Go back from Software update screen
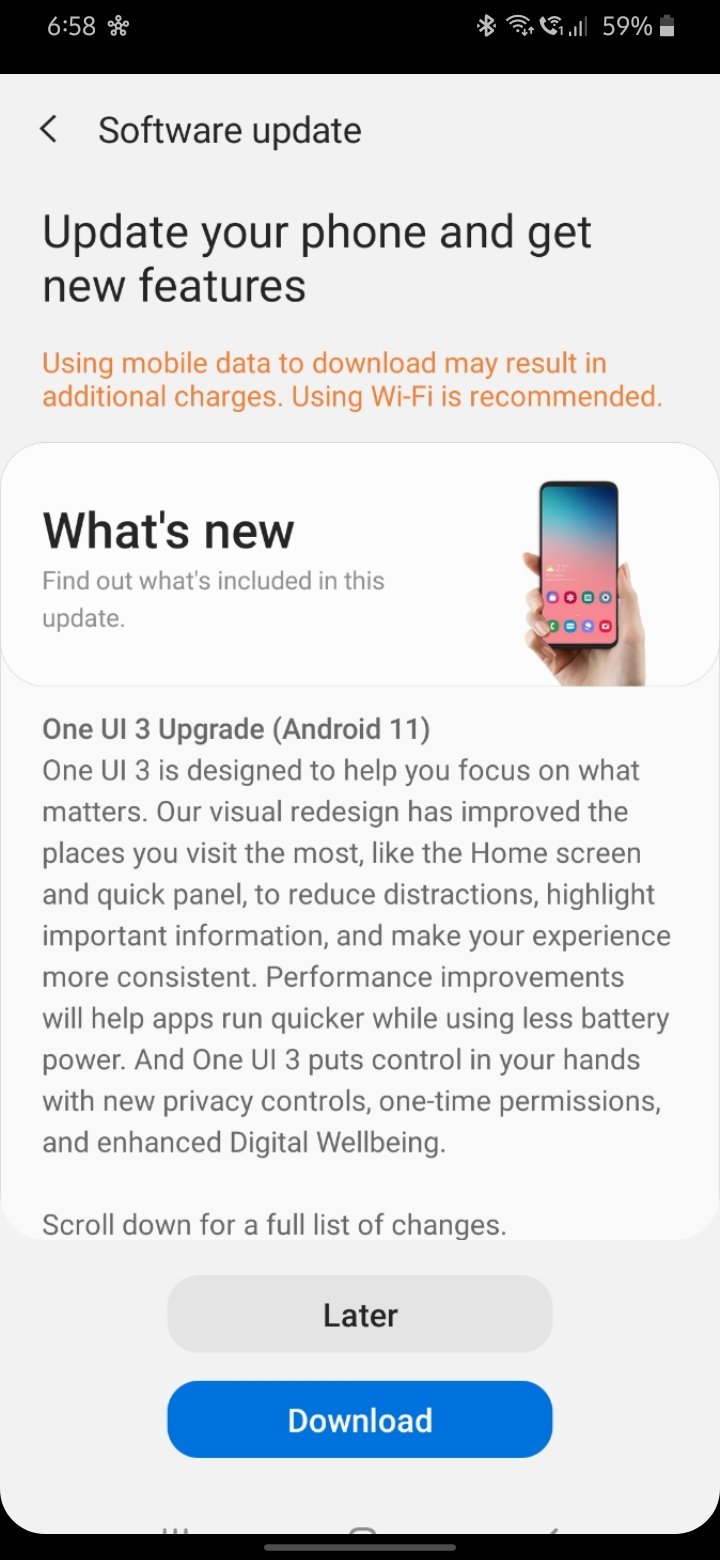This screenshot has width=720, height=1560. pos(48,130)
